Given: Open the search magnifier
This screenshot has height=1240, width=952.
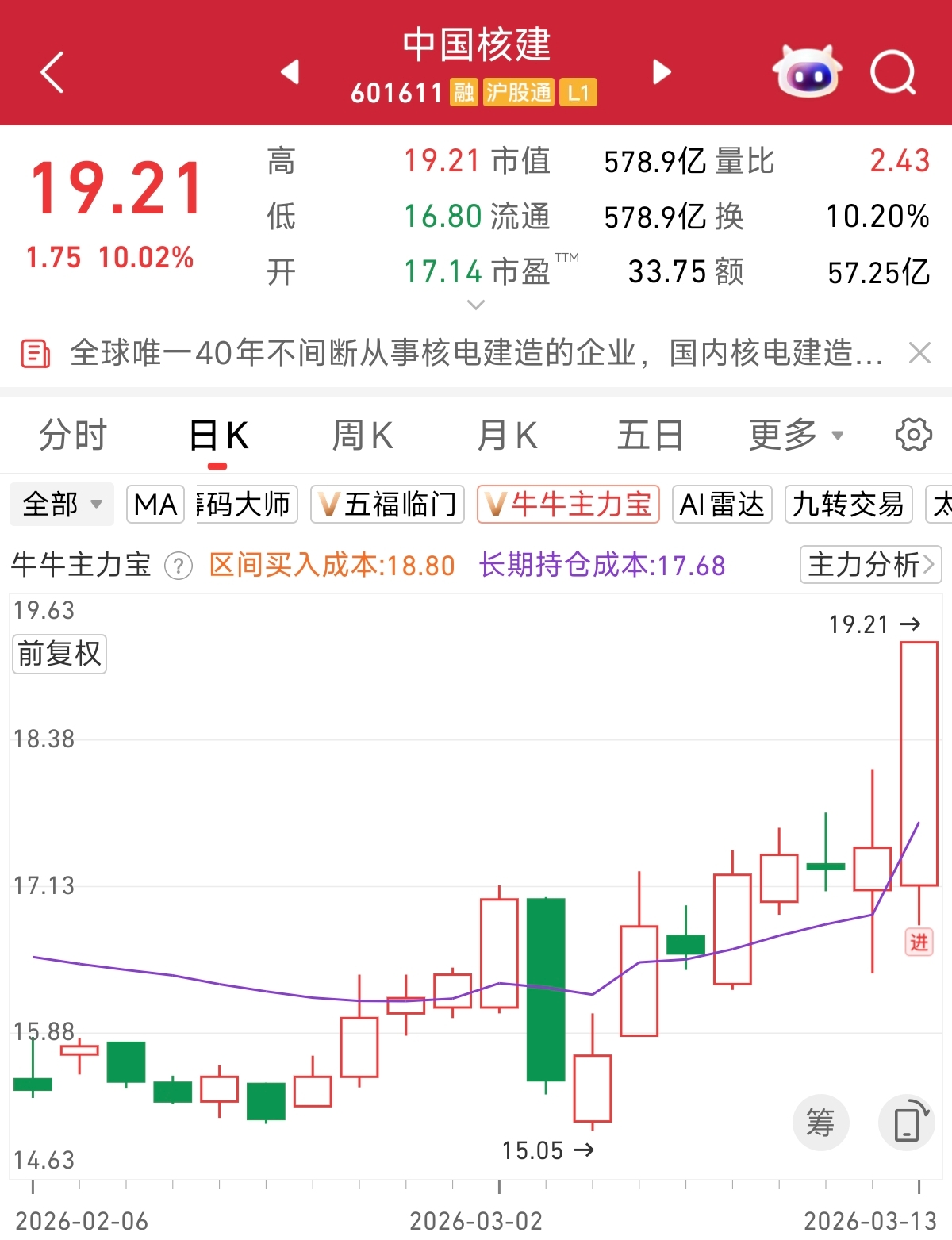Looking at the screenshot, I should pyautogui.click(x=892, y=73).
